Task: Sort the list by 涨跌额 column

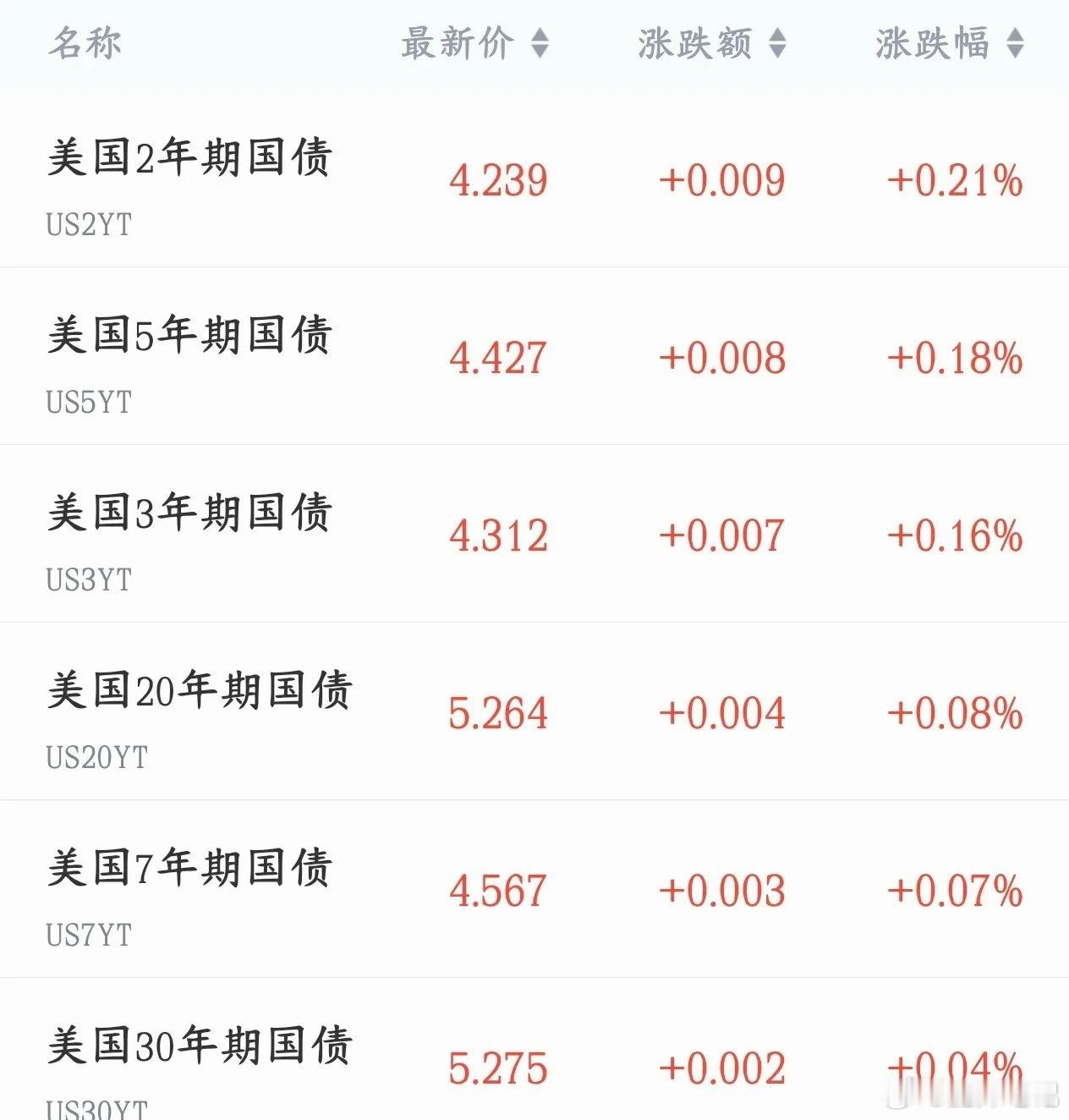Action: tap(712, 43)
